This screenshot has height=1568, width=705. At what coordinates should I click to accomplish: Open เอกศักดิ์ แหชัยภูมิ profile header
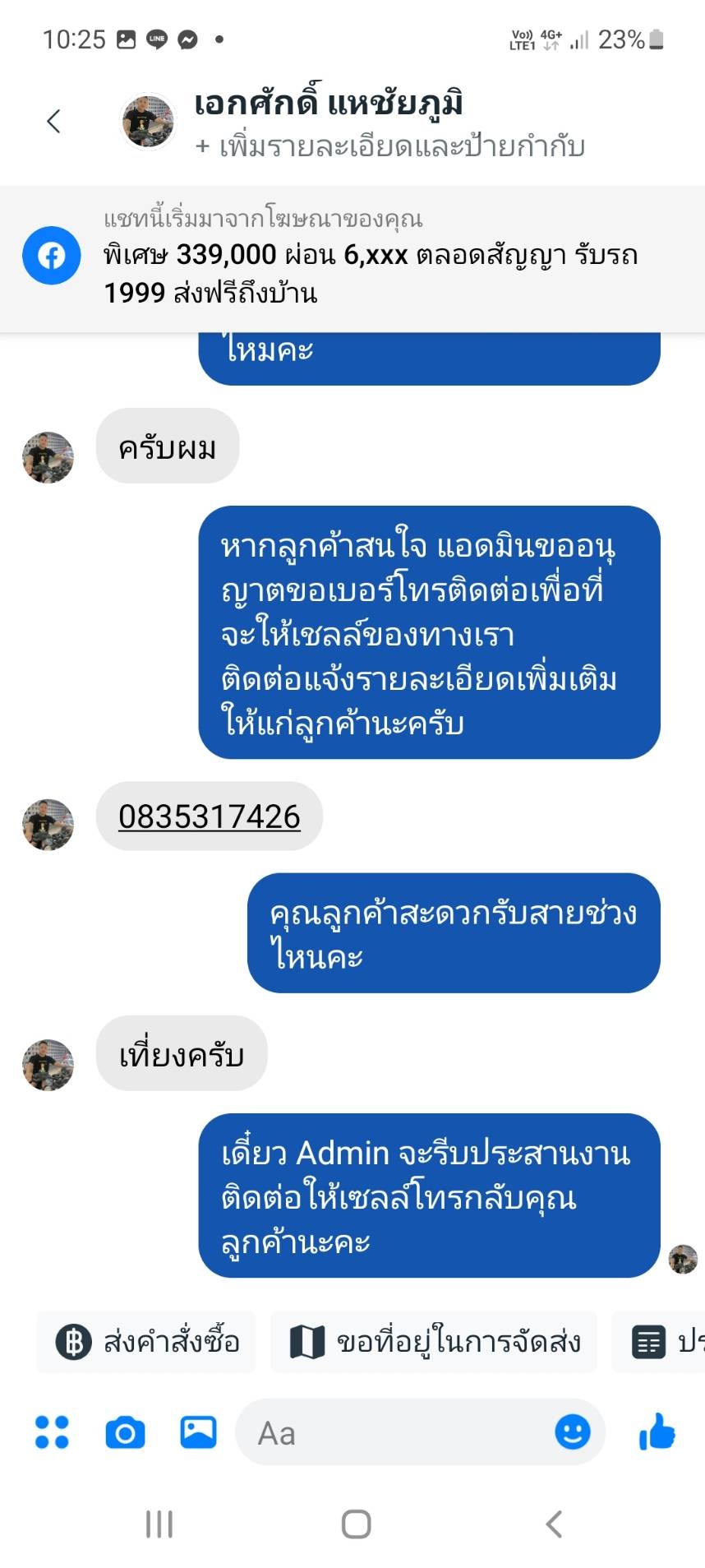tap(329, 104)
